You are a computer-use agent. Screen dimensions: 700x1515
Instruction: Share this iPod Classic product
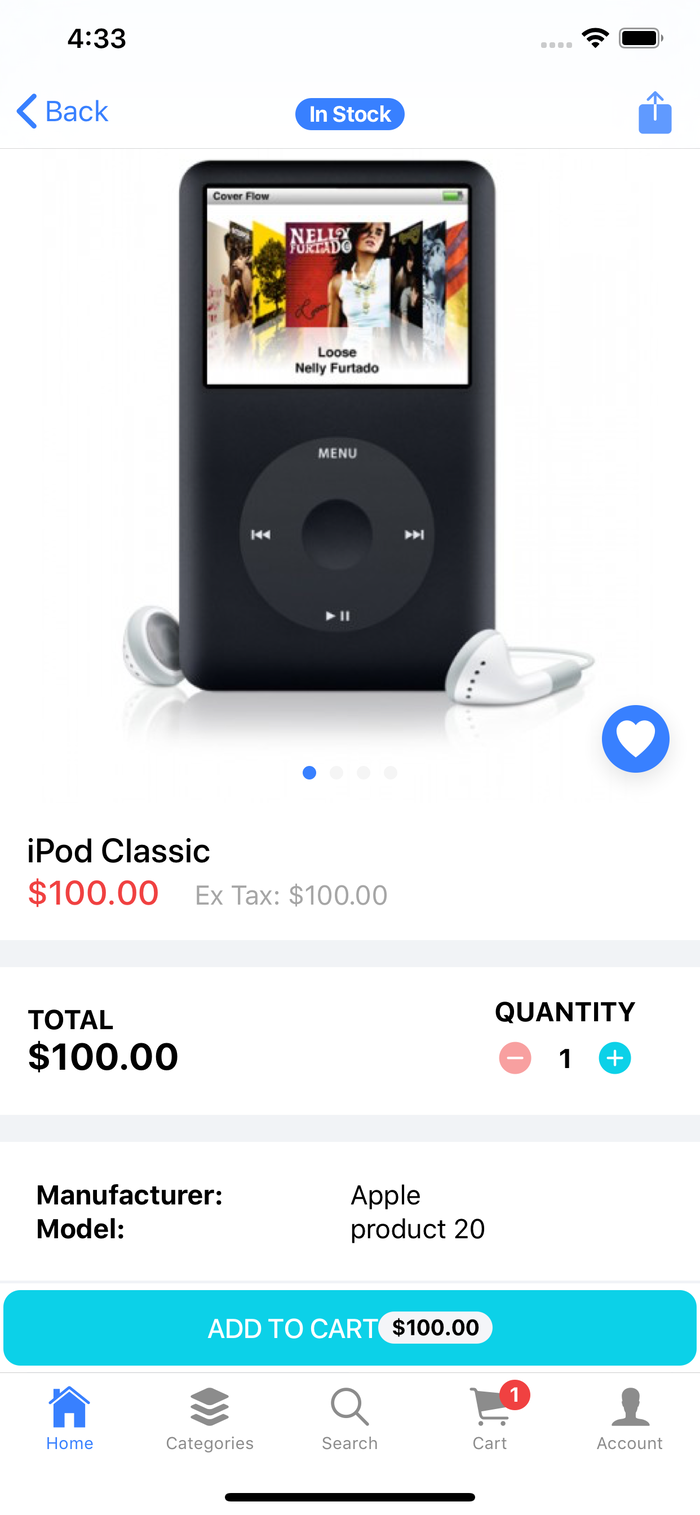(655, 113)
